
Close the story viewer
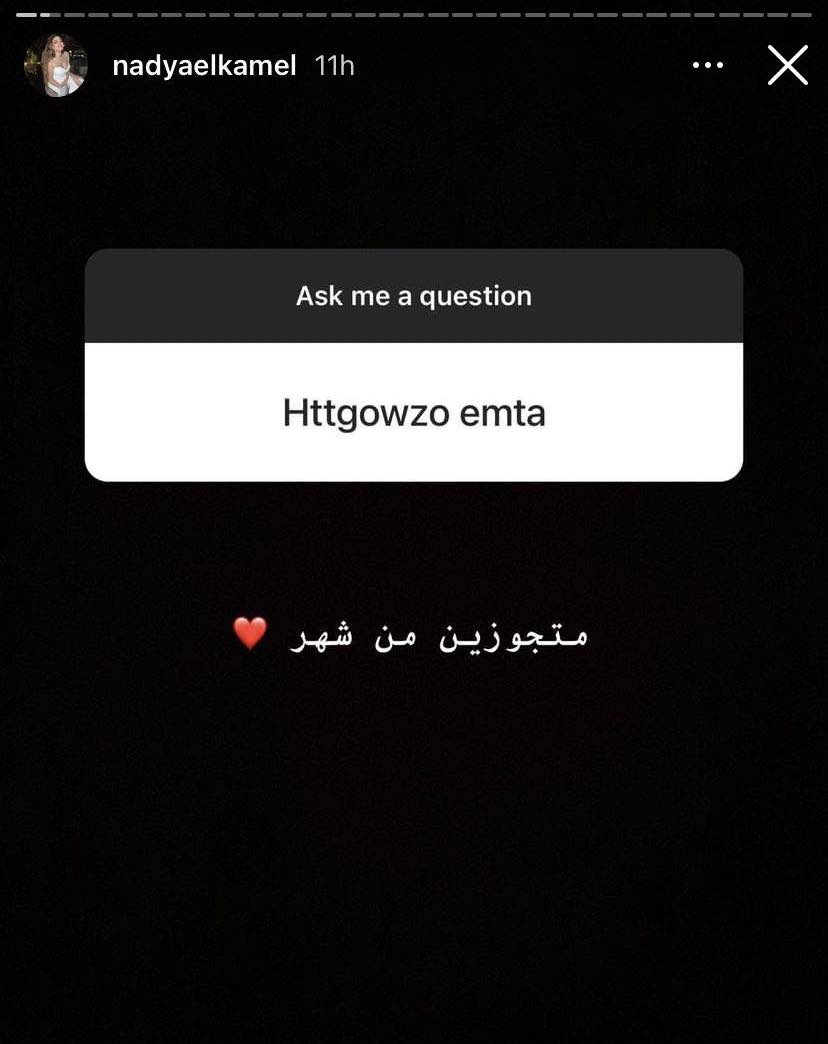[x=787, y=66]
